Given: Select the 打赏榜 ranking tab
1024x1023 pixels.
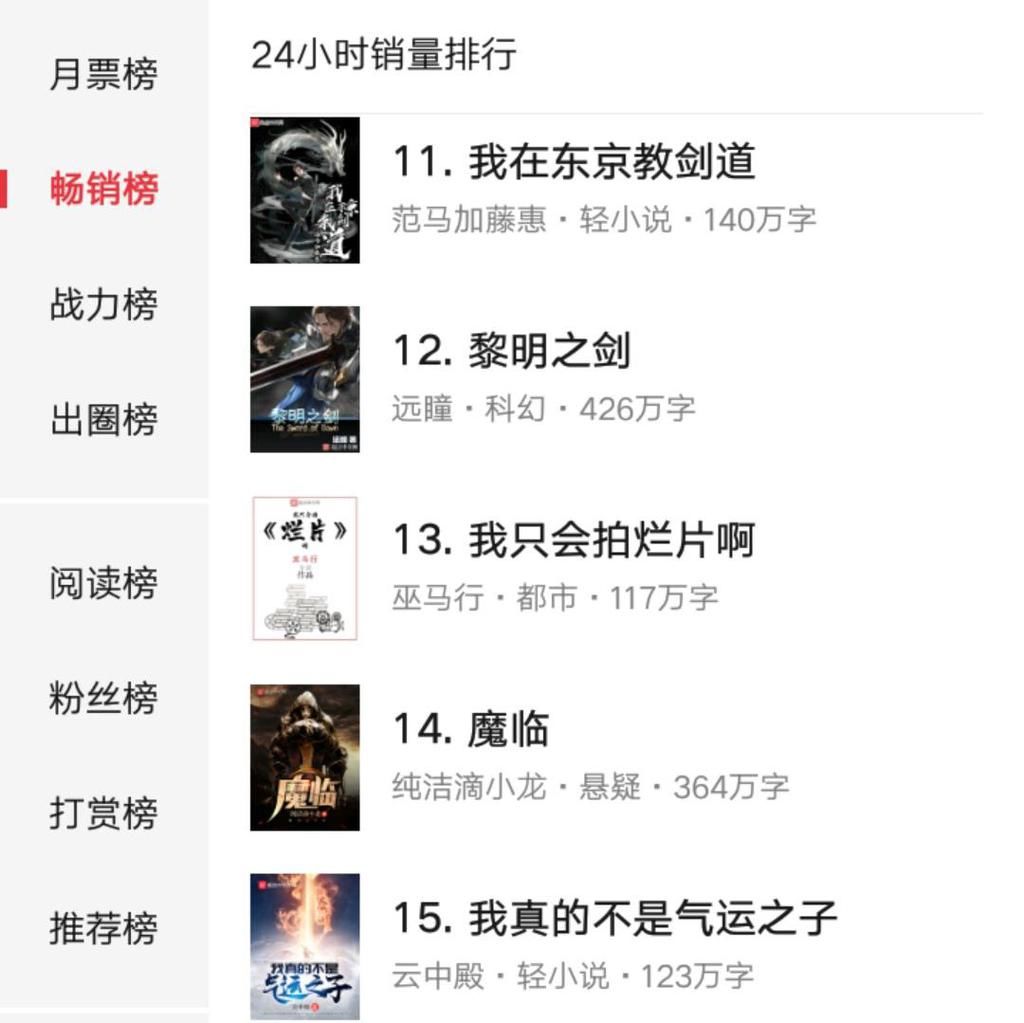Looking at the screenshot, I should click(104, 813).
